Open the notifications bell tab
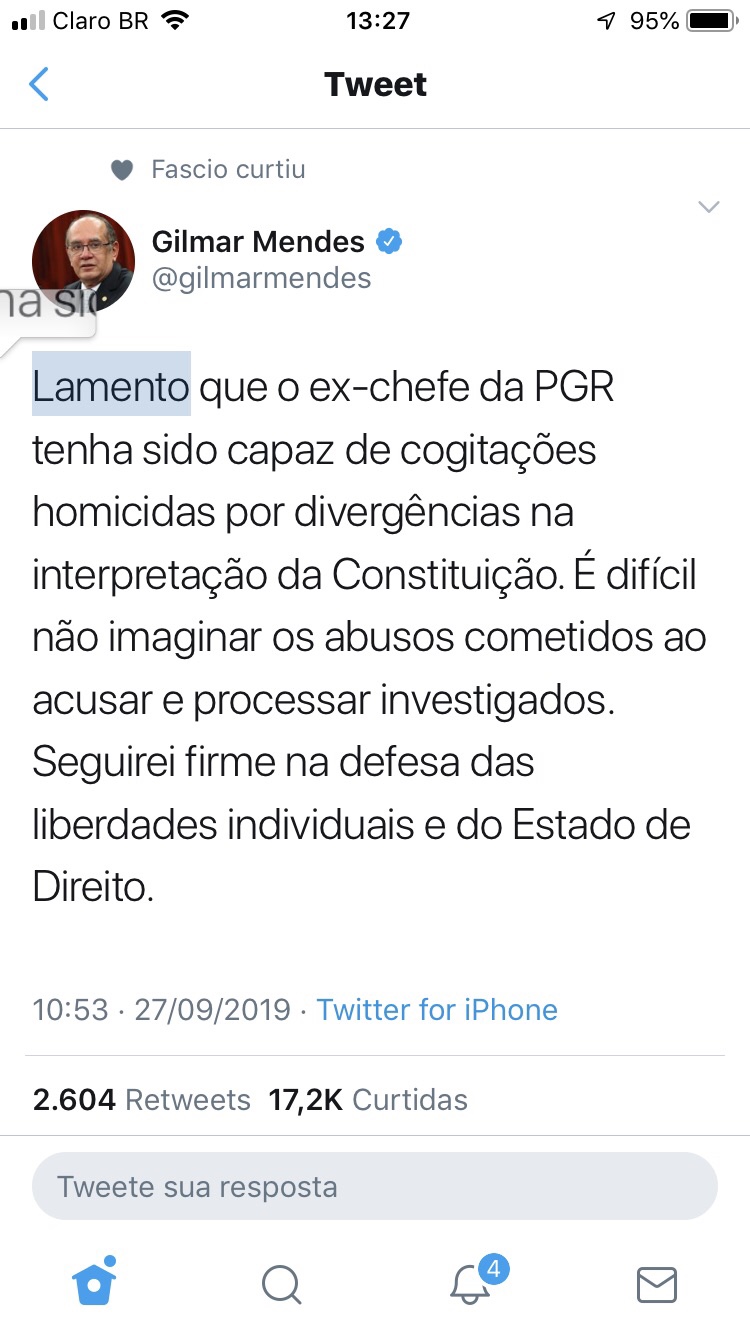750x1334 pixels. tap(470, 1283)
